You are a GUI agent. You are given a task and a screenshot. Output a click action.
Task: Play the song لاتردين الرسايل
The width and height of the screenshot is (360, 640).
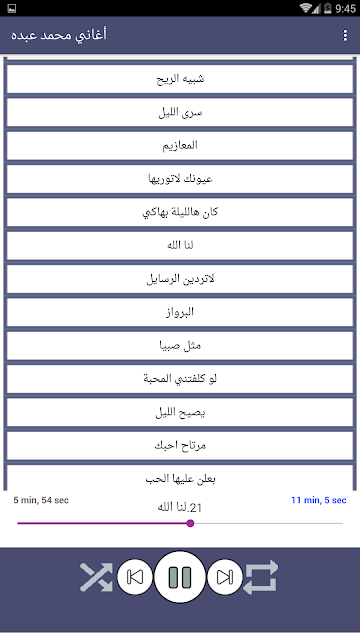click(180, 279)
